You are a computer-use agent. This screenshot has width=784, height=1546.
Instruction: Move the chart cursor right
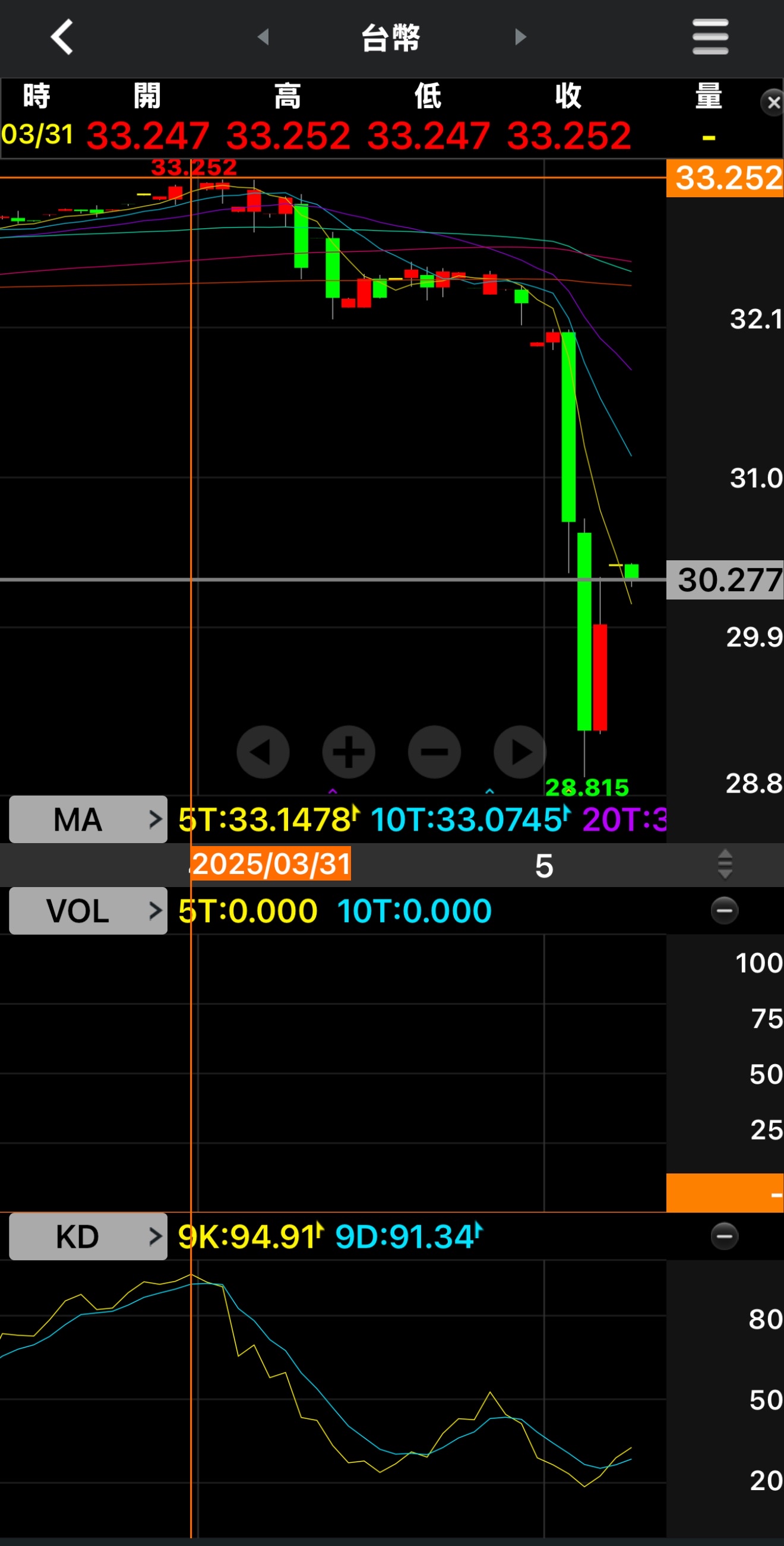(520, 752)
